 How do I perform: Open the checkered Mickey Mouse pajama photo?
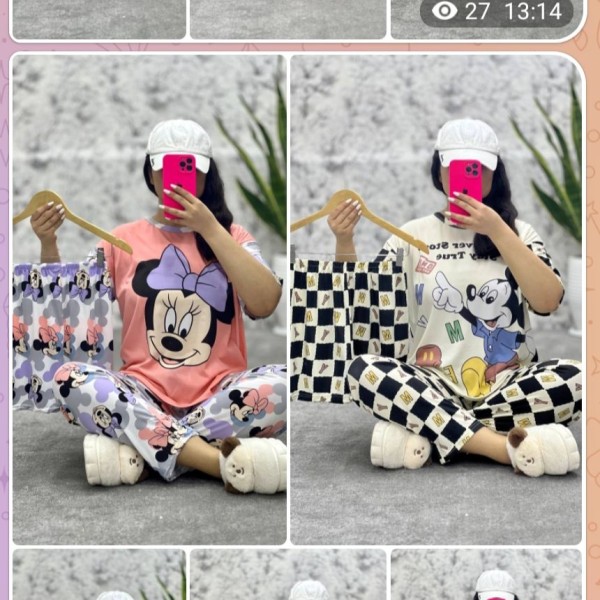(436, 300)
